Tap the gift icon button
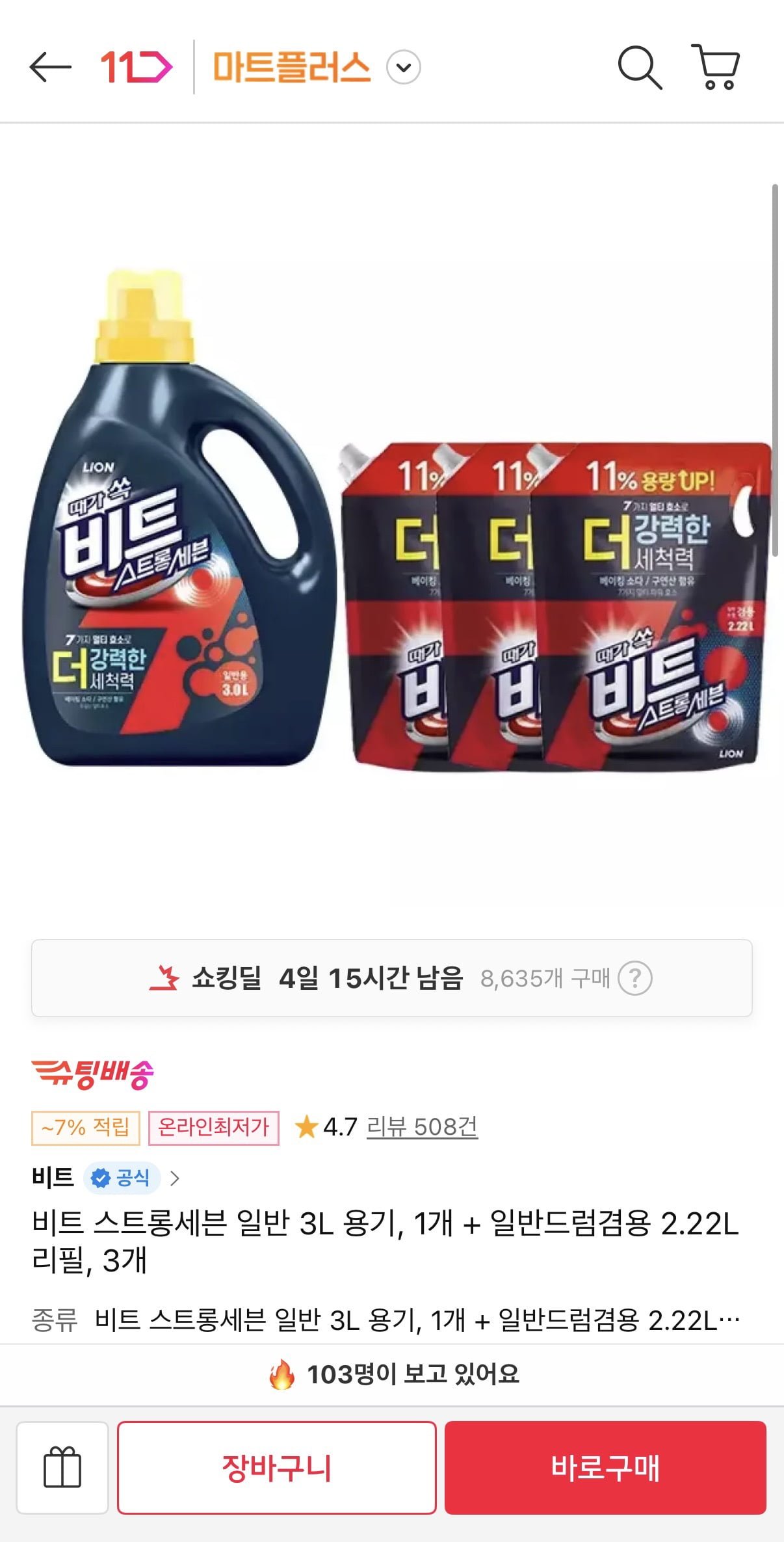Screen dimensions: 784x1542 62,1467
